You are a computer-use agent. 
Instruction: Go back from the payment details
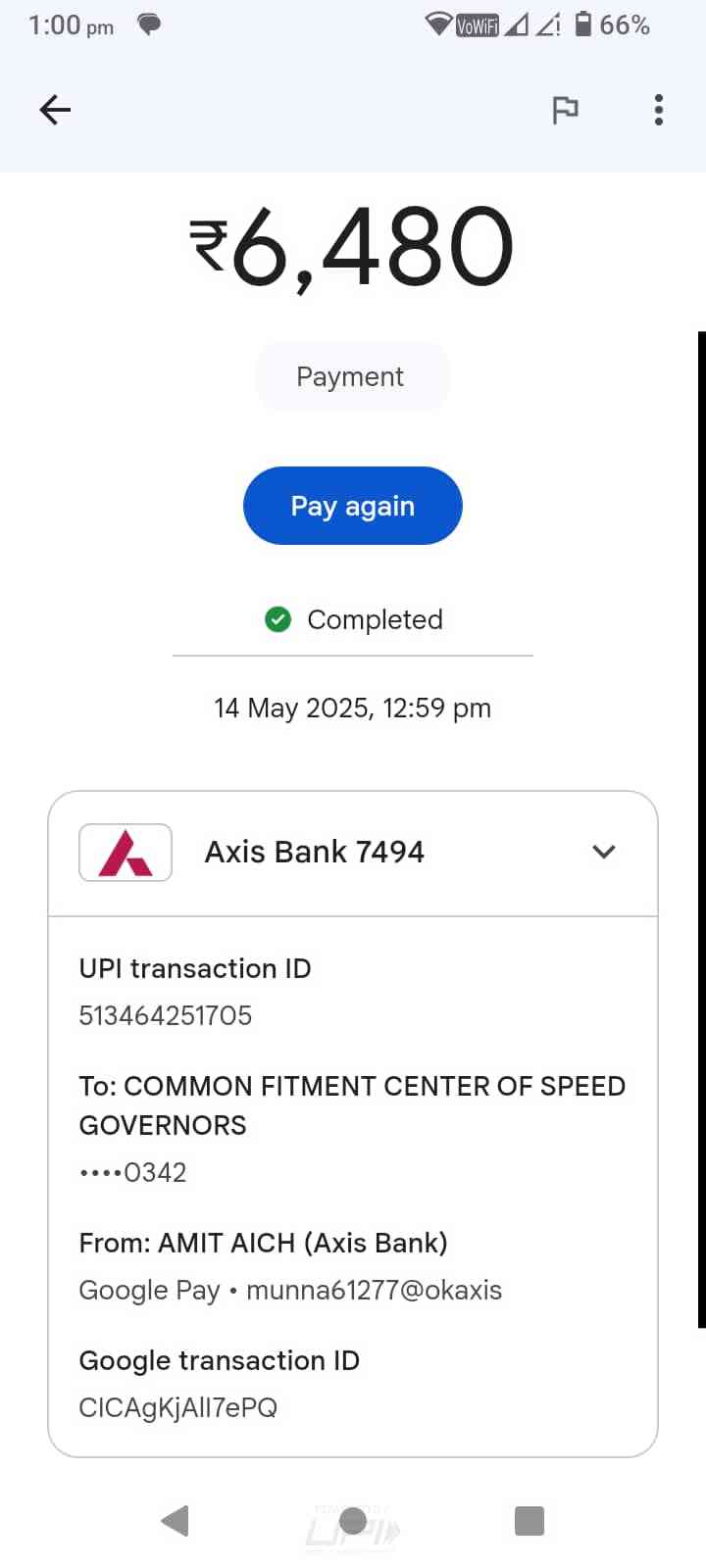click(55, 110)
